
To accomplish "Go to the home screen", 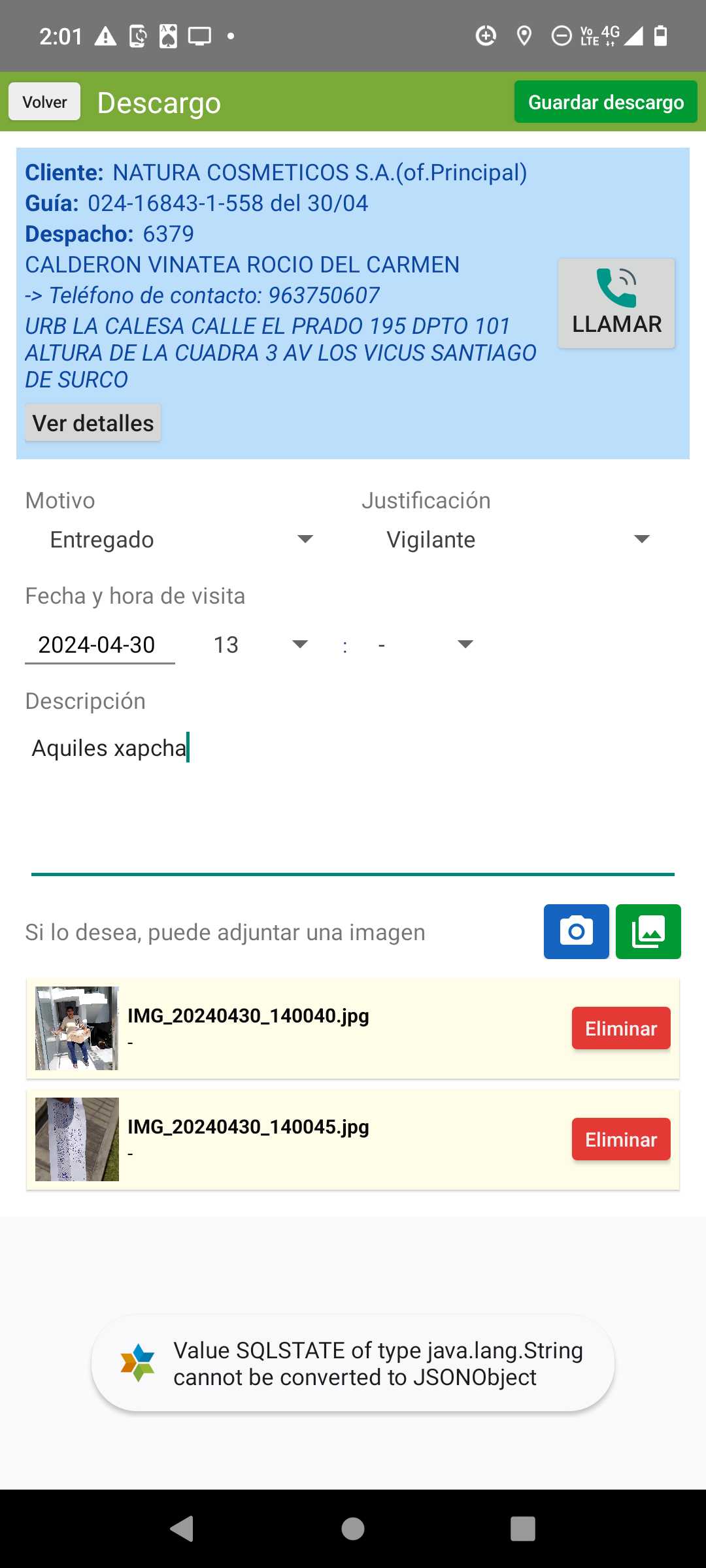I will coord(353,1529).
